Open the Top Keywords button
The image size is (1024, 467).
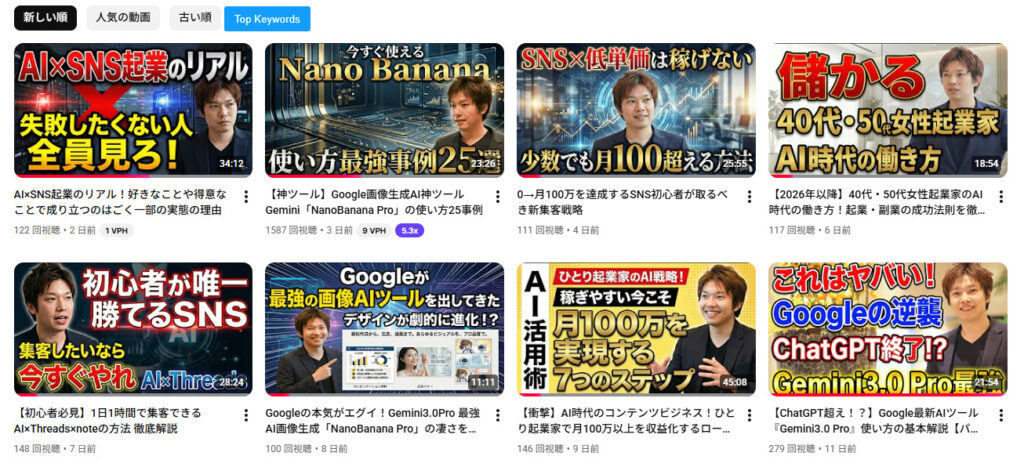pyautogui.click(x=267, y=18)
